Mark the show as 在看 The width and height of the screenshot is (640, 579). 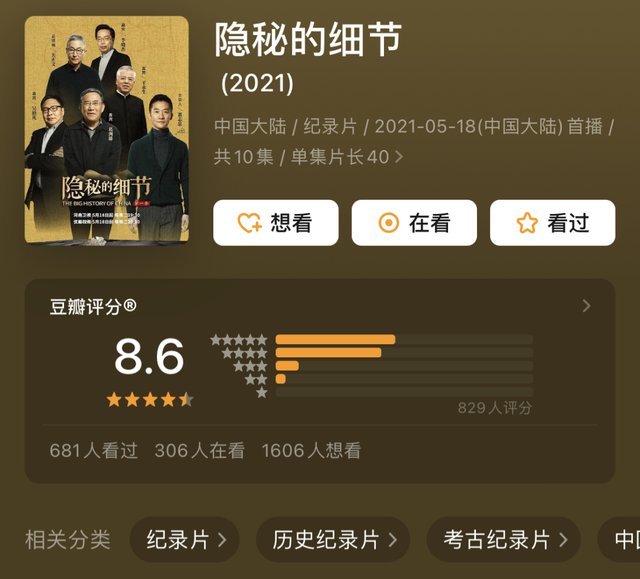point(413,223)
